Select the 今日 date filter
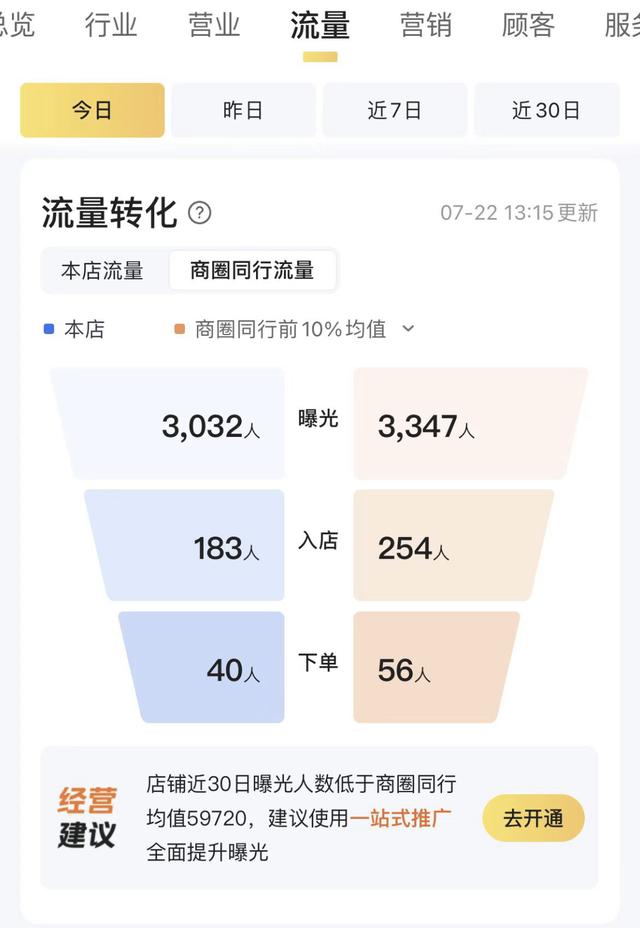The width and height of the screenshot is (640, 928). tap(92, 110)
